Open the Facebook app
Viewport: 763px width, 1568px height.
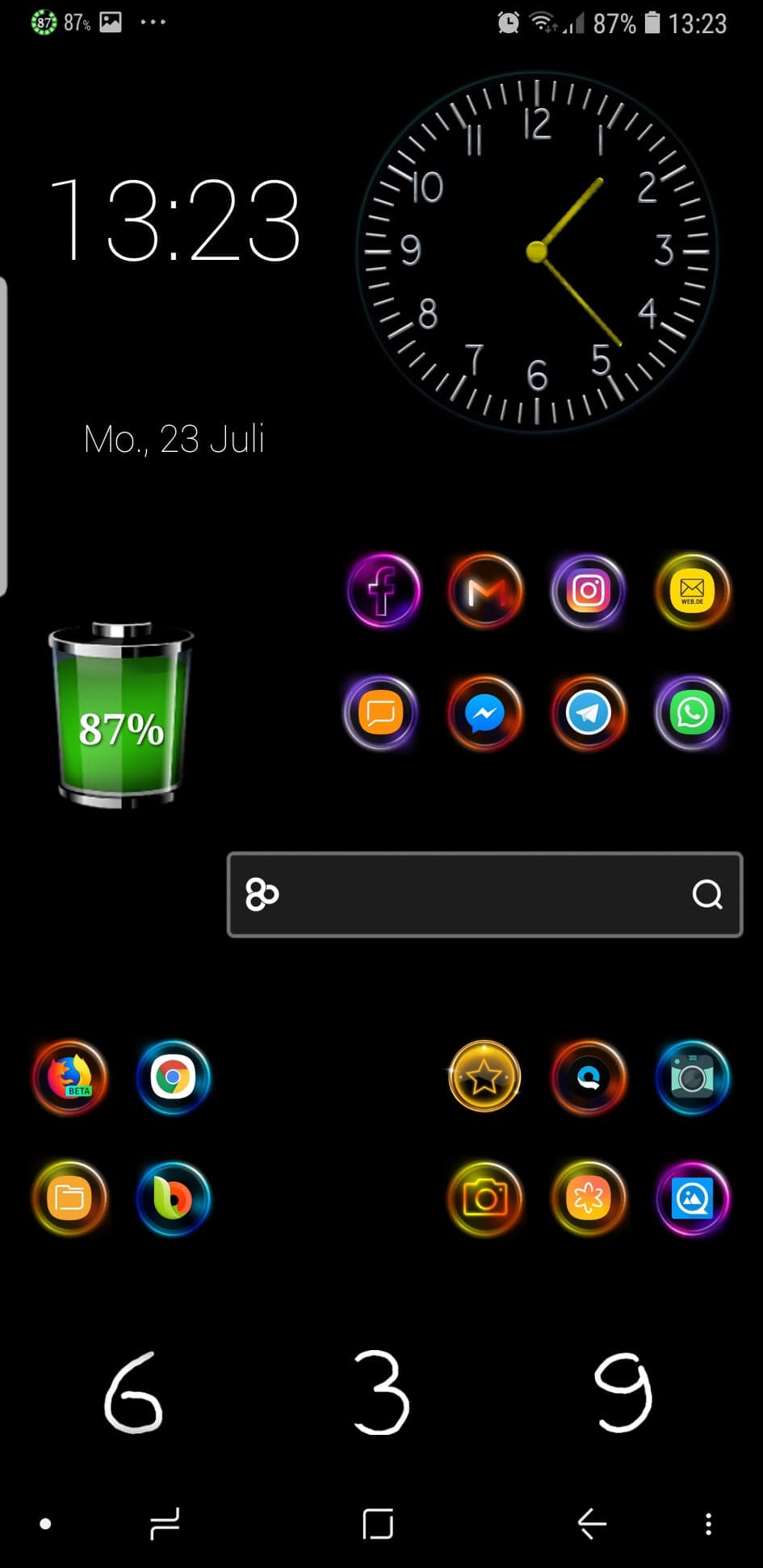384,592
